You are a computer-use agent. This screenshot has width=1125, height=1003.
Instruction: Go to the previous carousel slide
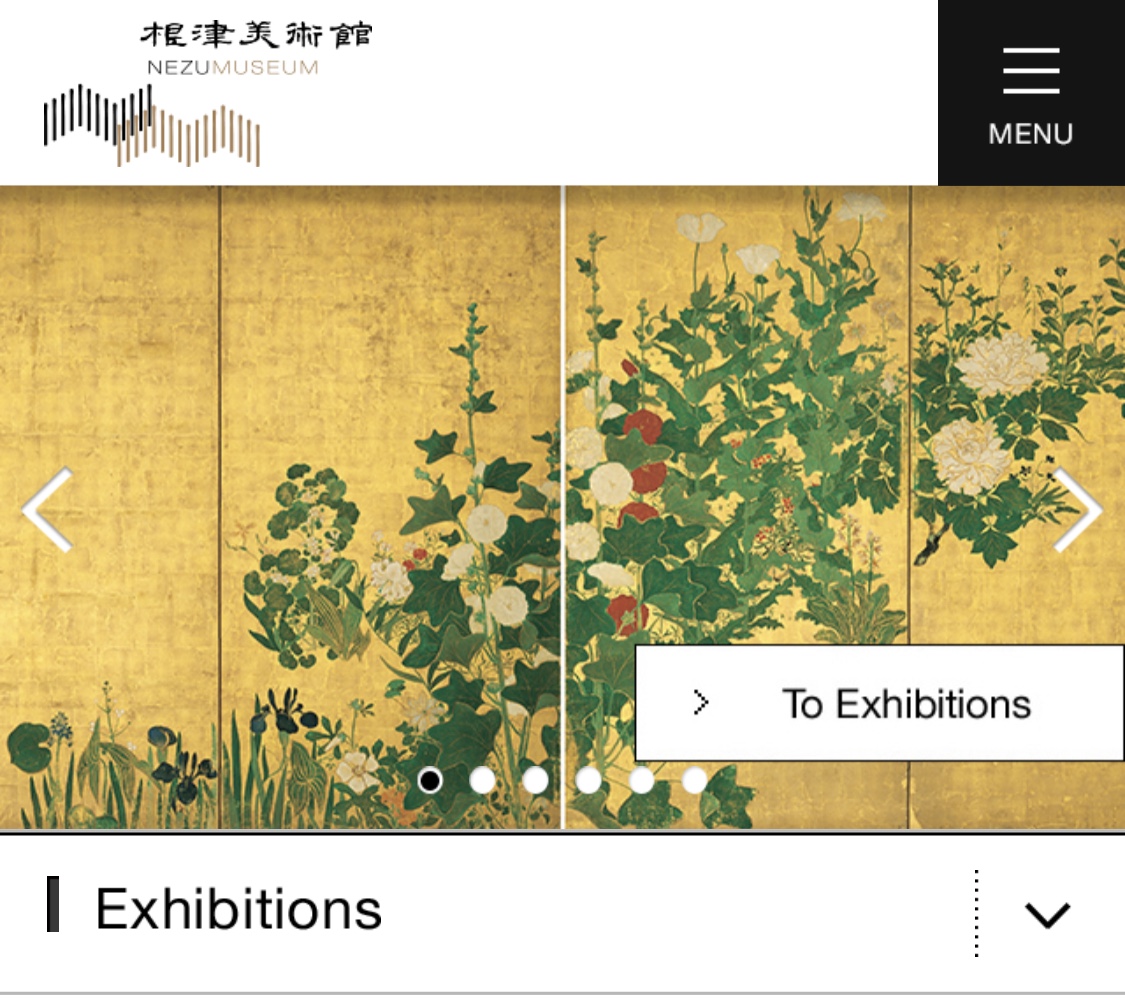(x=47, y=510)
